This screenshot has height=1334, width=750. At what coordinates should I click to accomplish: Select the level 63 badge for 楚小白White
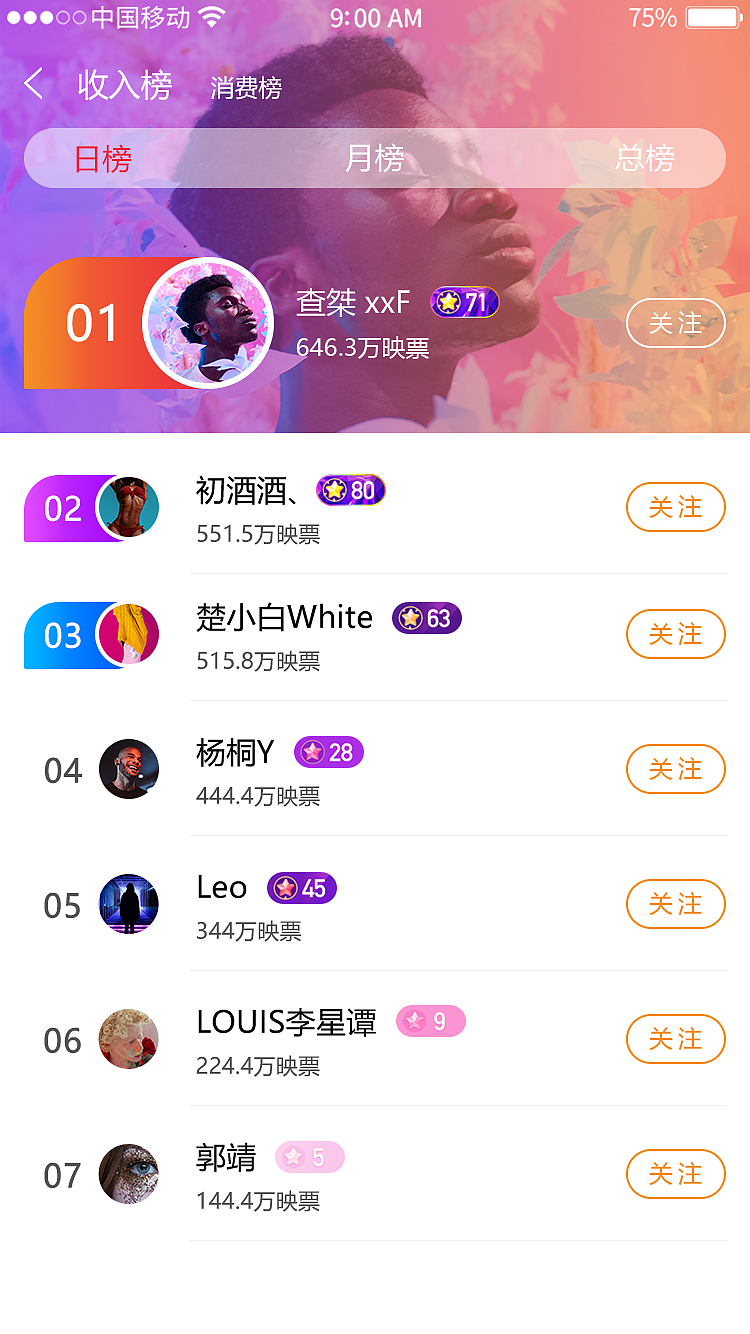click(426, 618)
